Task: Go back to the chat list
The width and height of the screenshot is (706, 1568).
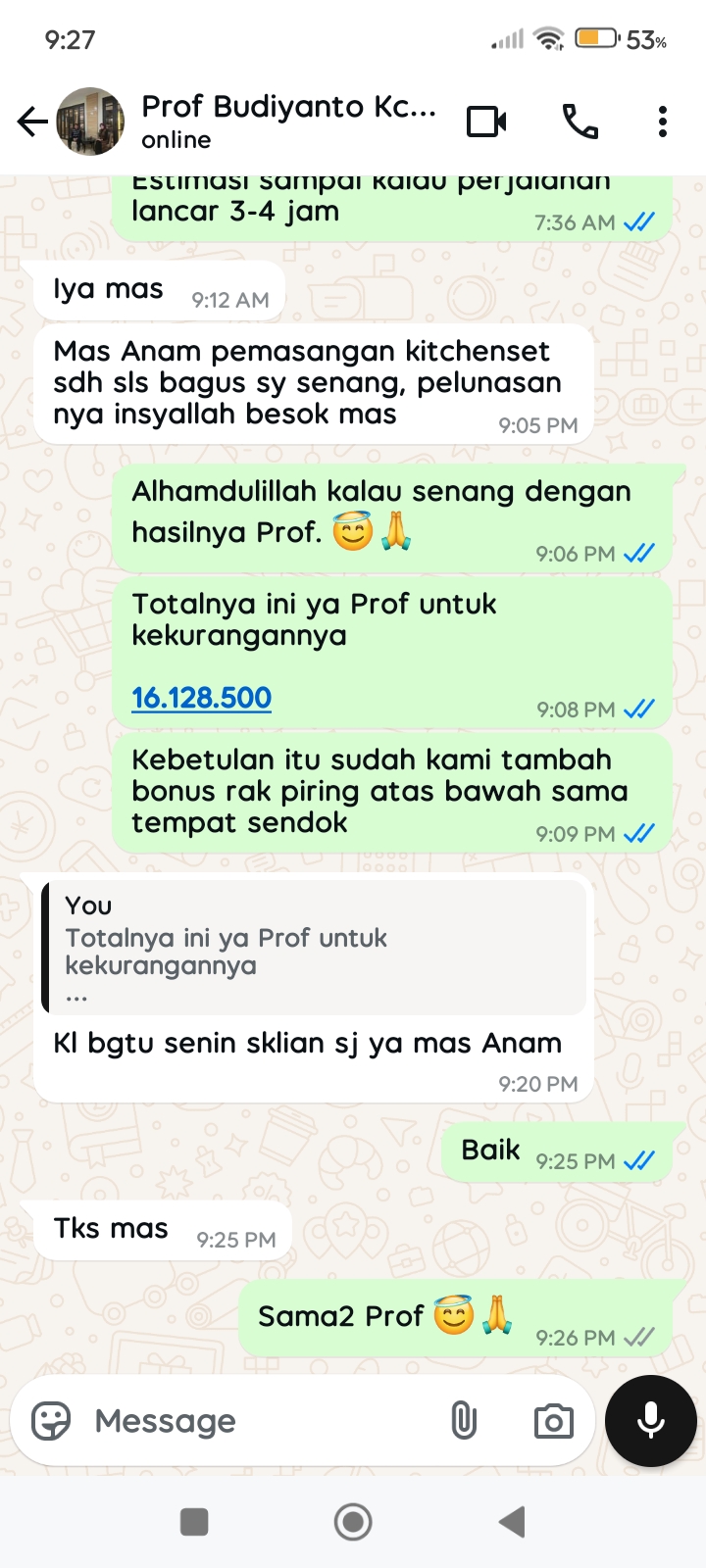Action: coord(32,122)
